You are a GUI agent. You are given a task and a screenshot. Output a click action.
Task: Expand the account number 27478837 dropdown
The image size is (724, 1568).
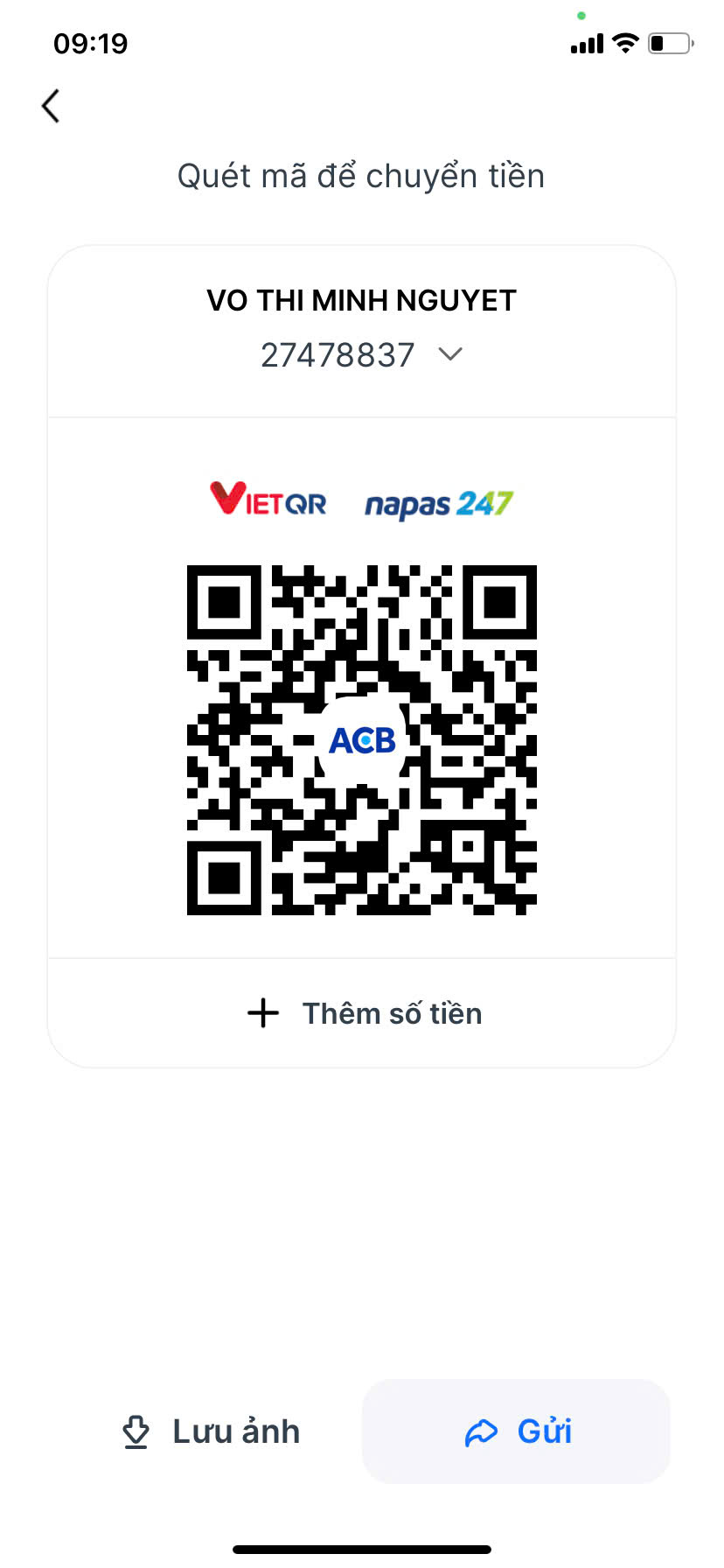tap(449, 354)
